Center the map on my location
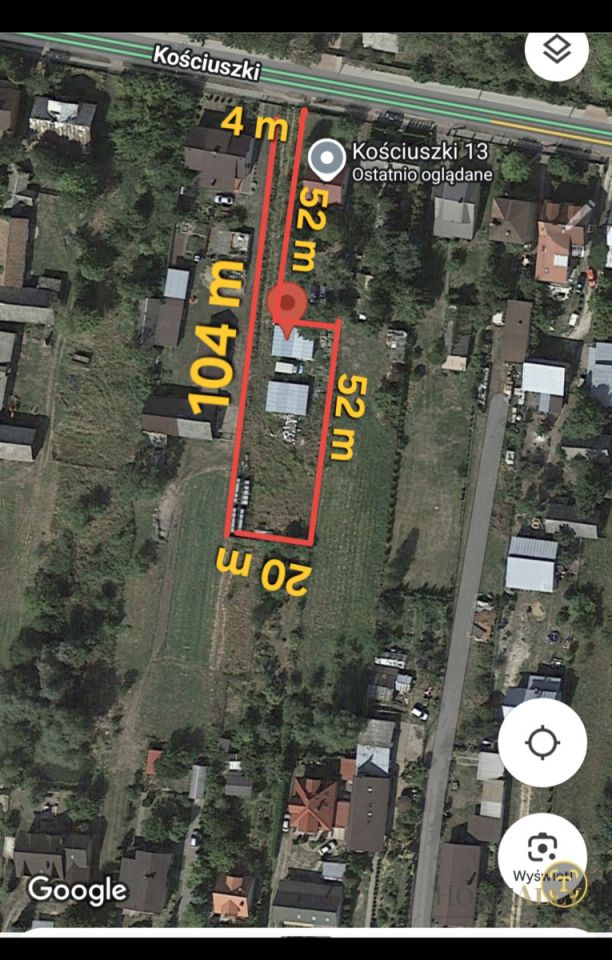This screenshot has width=612, height=960. tap(542, 743)
